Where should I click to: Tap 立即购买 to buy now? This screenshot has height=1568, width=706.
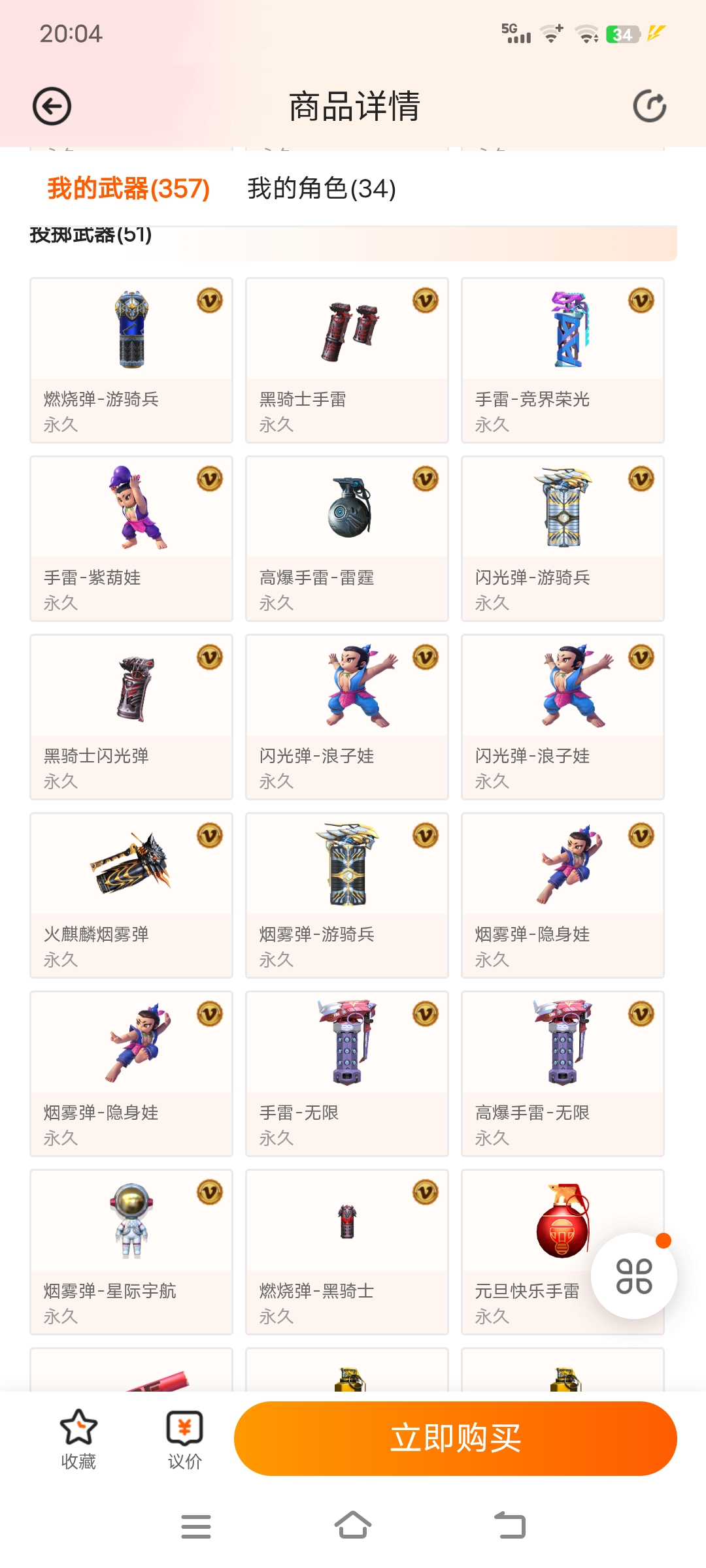tap(456, 1439)
